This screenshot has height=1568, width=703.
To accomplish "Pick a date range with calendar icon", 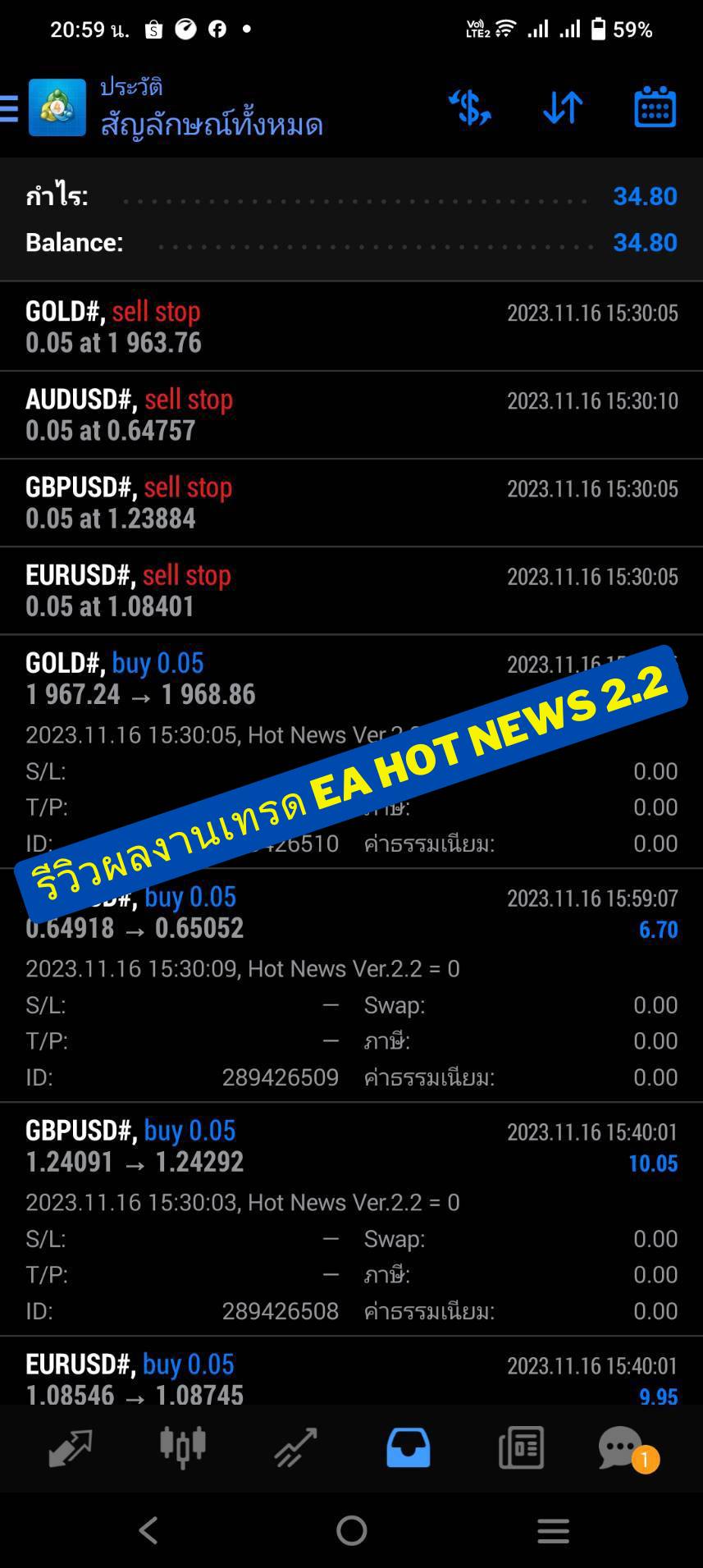I will point(655,107).
